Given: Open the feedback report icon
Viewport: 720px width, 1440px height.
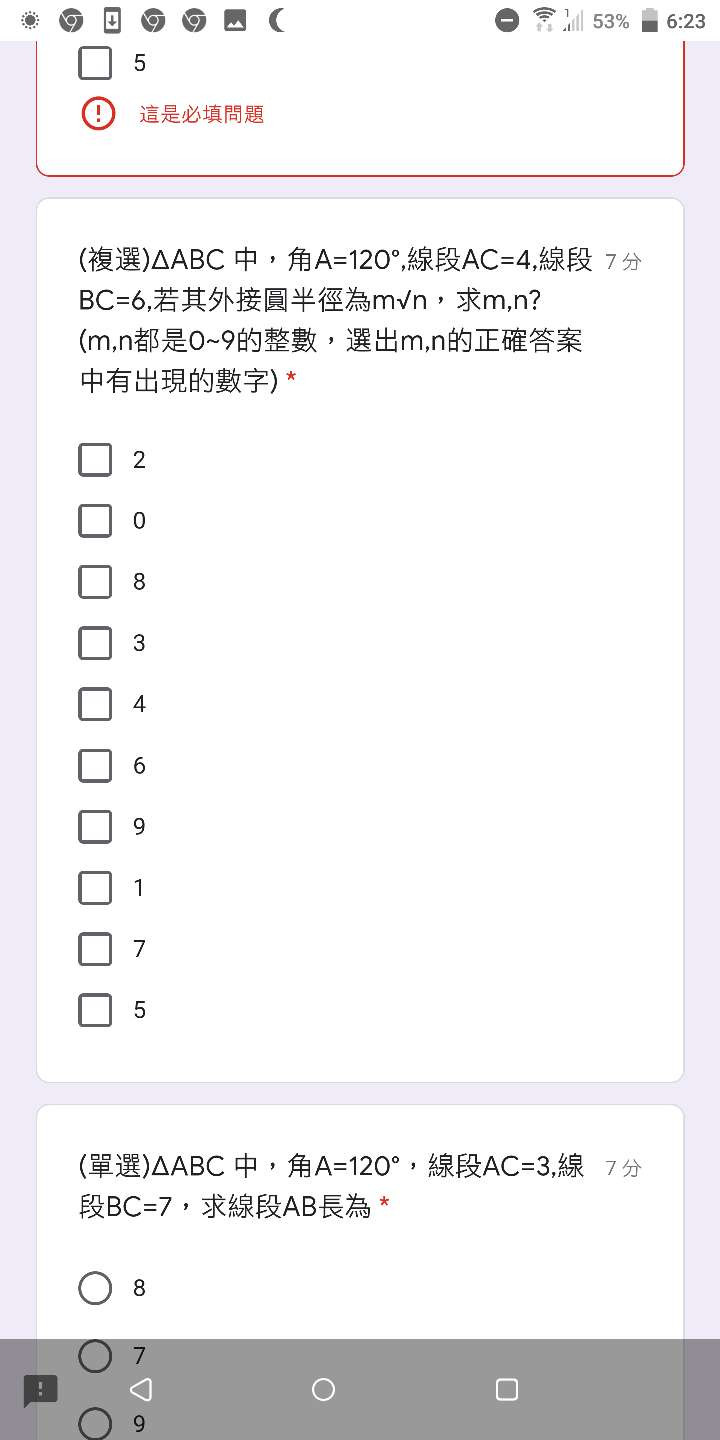Looking at the screenshot, I should pos(41,1390).
